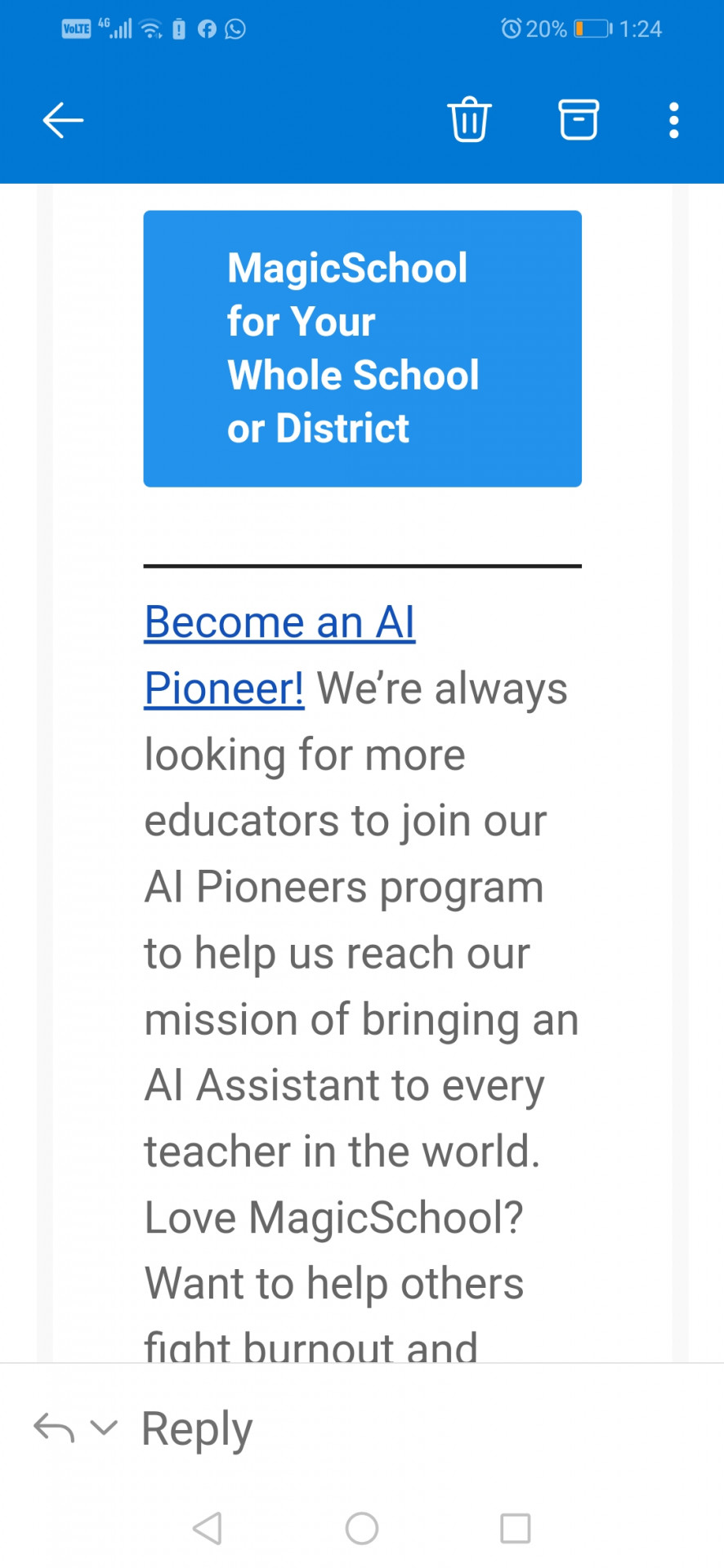Open the three-dot overflow menu
This screenshot has width=724, height=1568.
[x=673, y=120]
